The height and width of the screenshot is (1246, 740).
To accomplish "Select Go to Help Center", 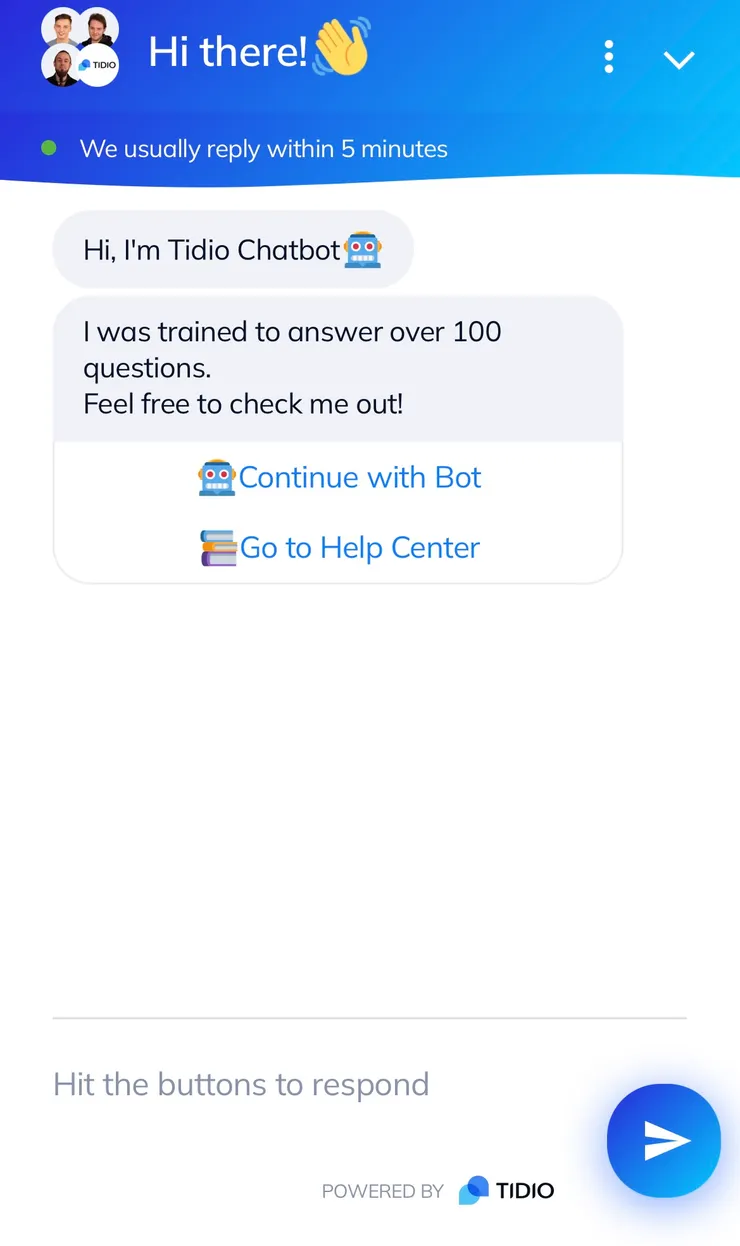I will click(339, 548).
